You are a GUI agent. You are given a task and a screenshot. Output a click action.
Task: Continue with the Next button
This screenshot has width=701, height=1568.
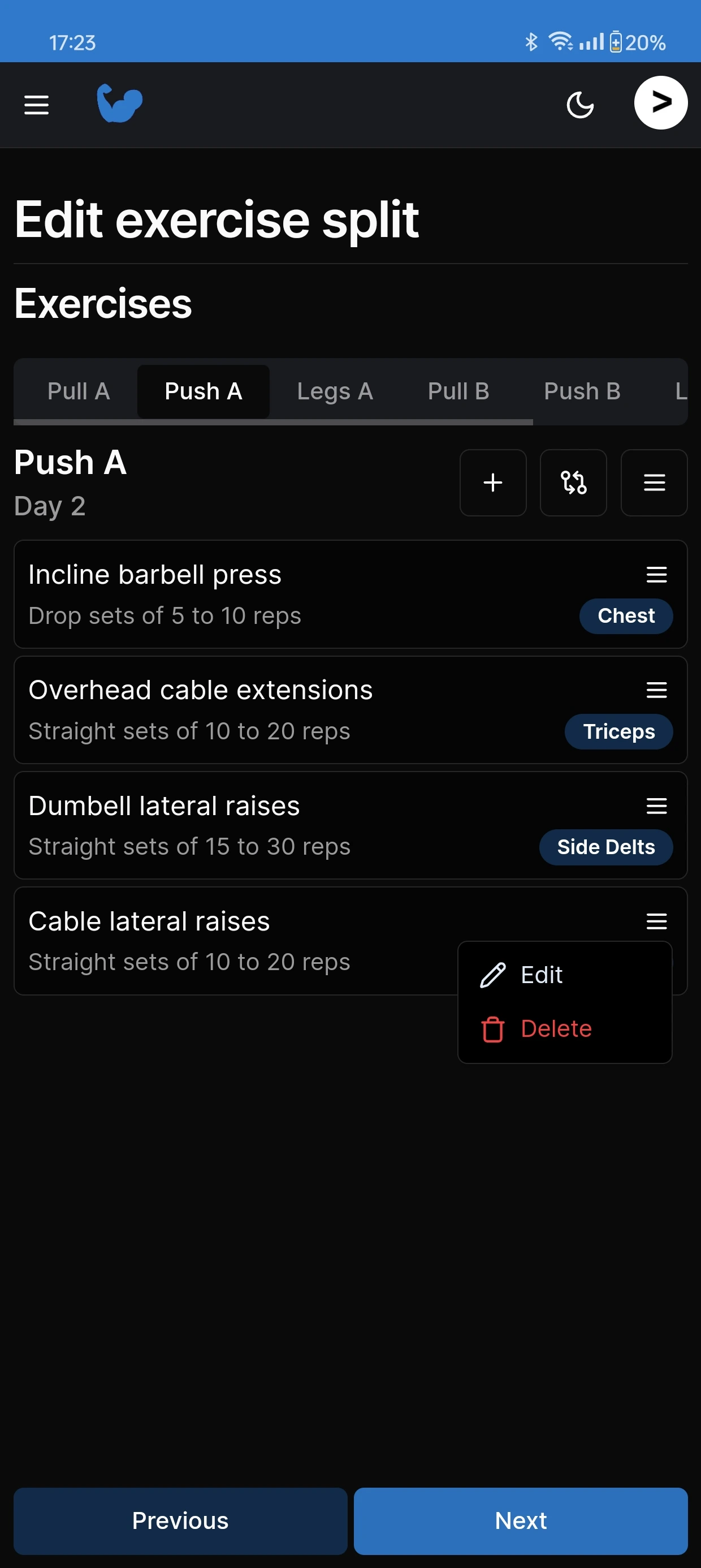[521, 1520]
